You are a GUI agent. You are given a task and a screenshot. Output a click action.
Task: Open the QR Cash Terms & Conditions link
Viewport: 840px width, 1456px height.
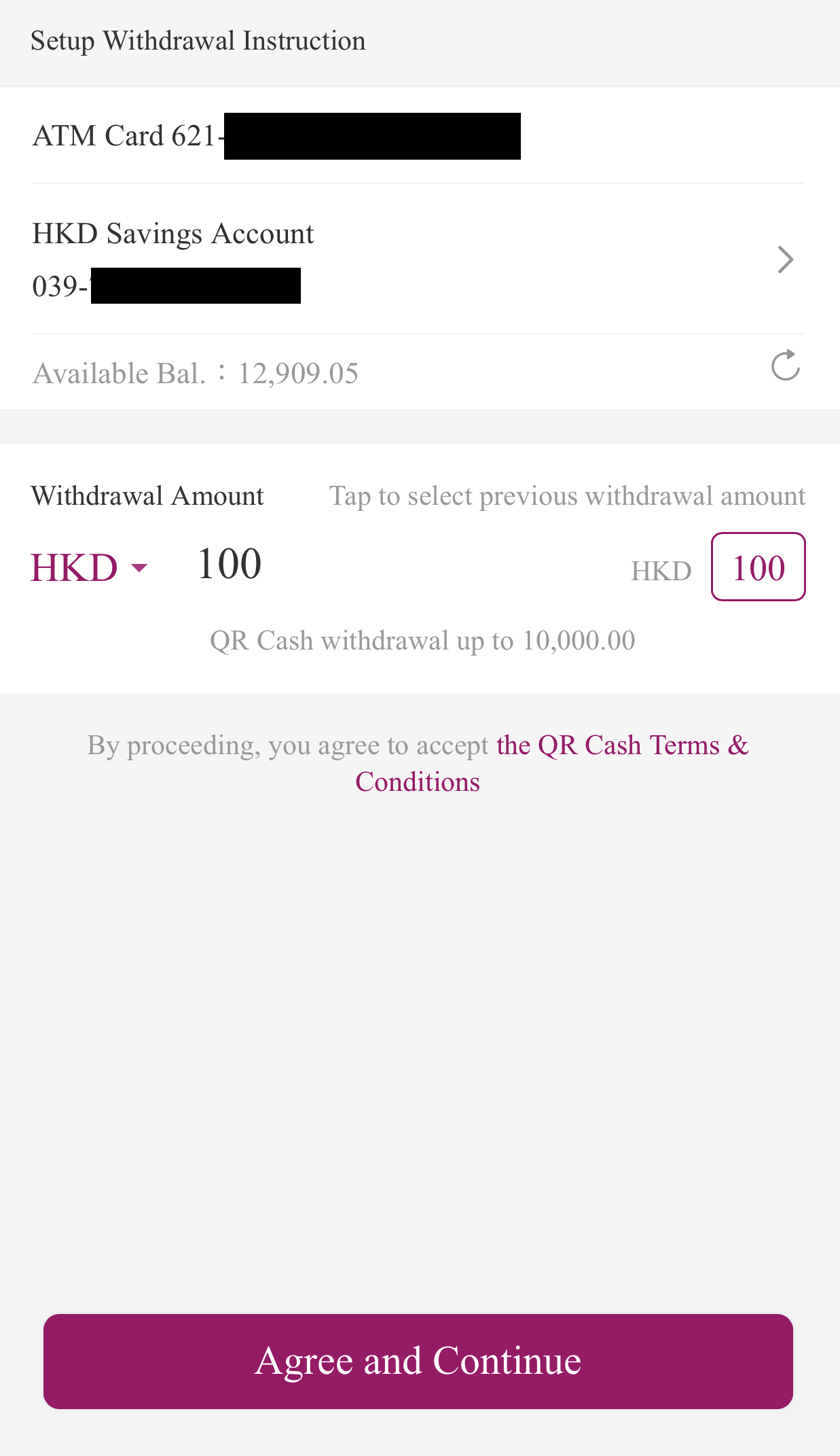pyautogui.click(x=621, y=746)
